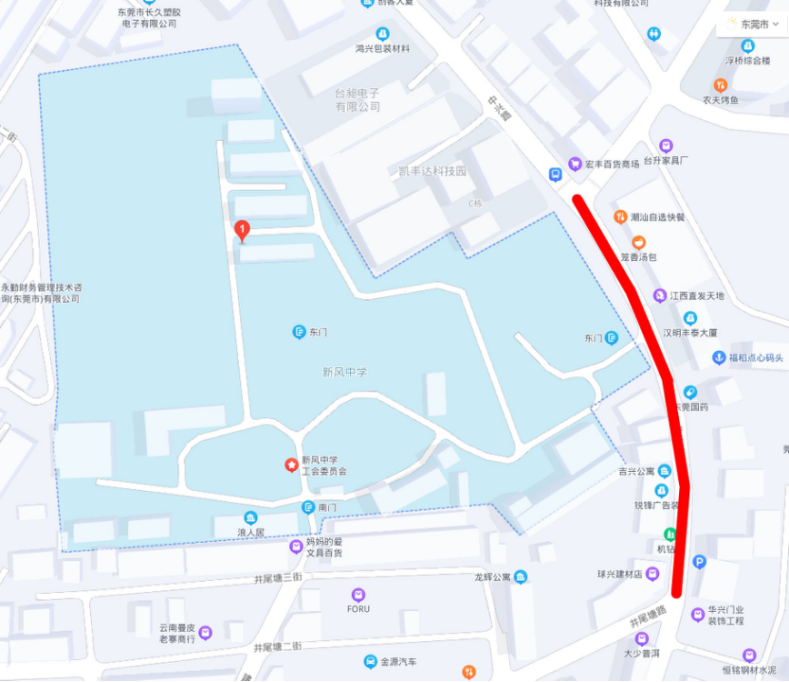Open the 龙辉公寓 place marker
Screen dimensions: 789x682
522,577
